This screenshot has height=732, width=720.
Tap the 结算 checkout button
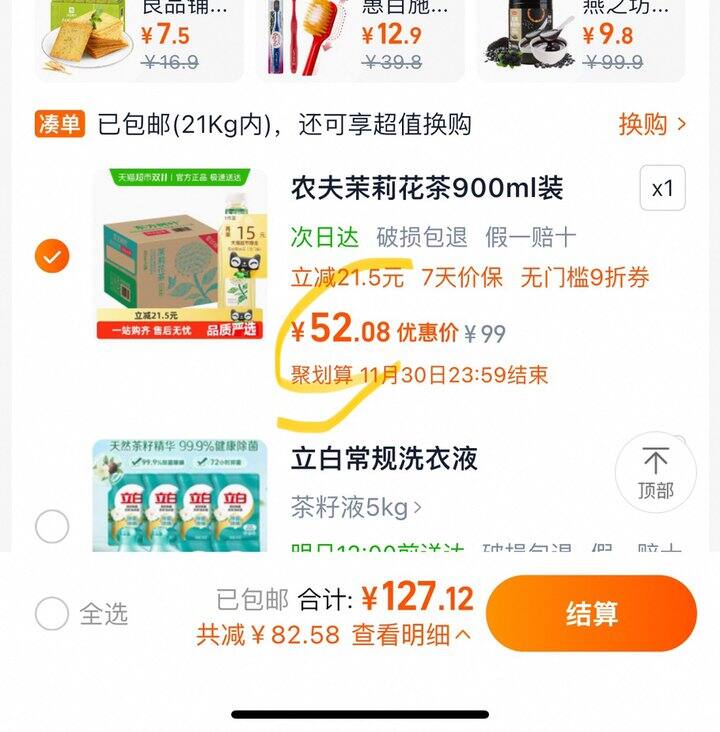click(591, 613)
